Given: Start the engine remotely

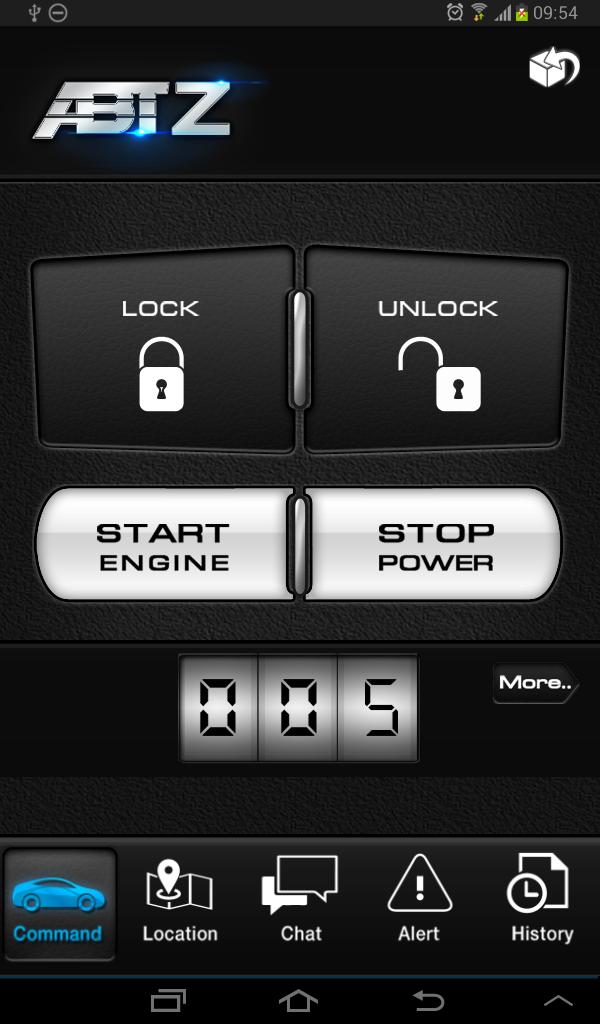Looking at the screenshot, I should 164,545.
